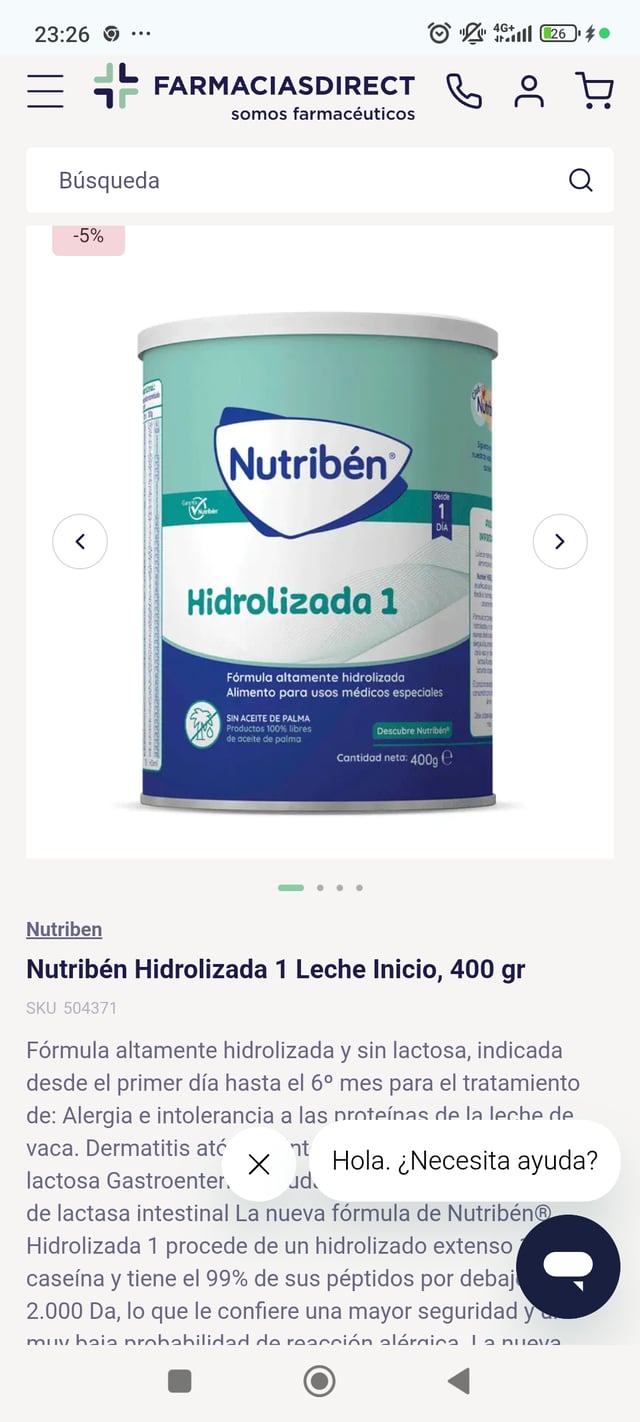The image size is (640, 1422).
Task: Tap the magnifier search icon
Action: point(580,181)
